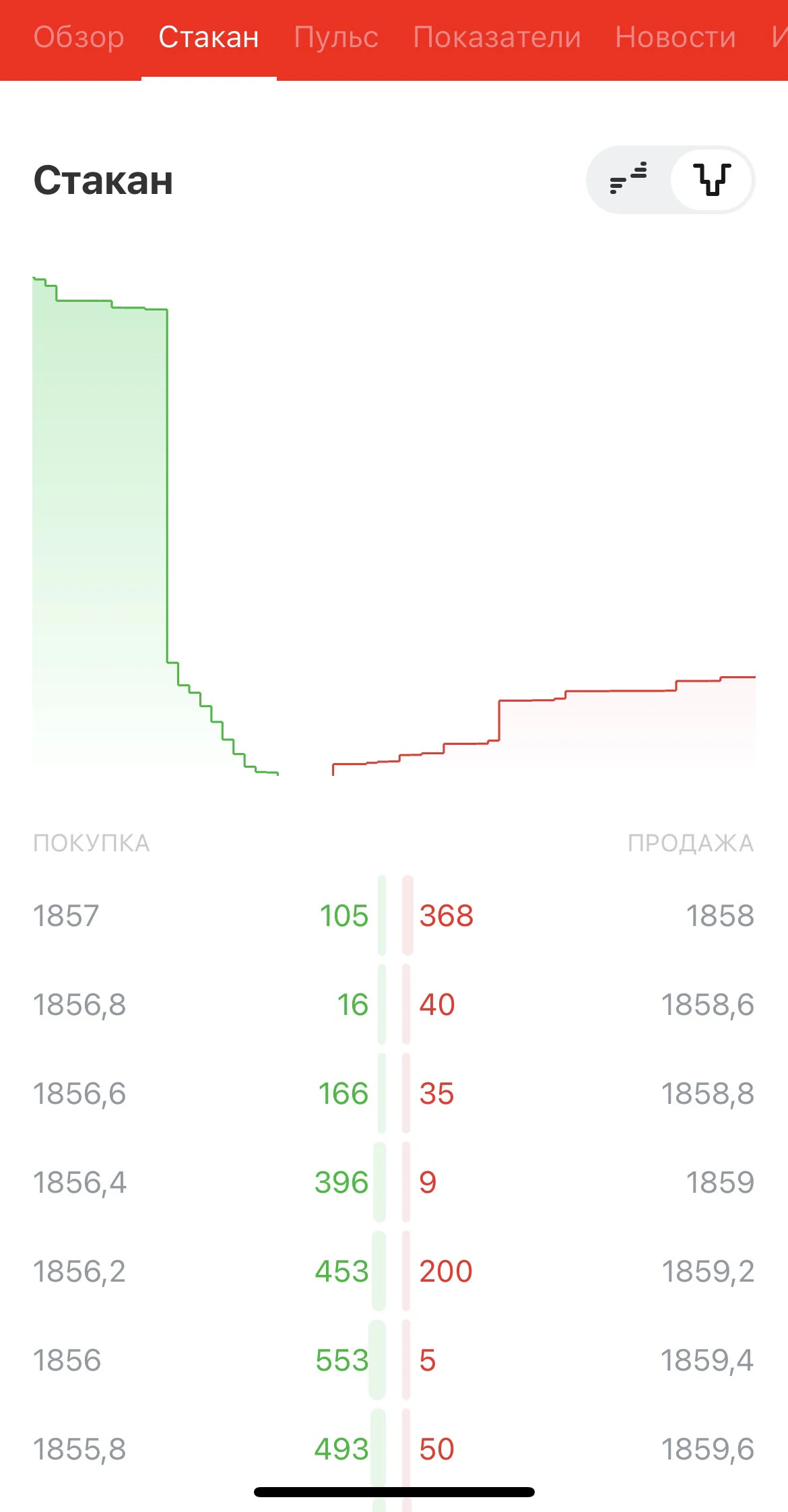
Task: Select the already active Стакан tab
Action: (209, 37)
